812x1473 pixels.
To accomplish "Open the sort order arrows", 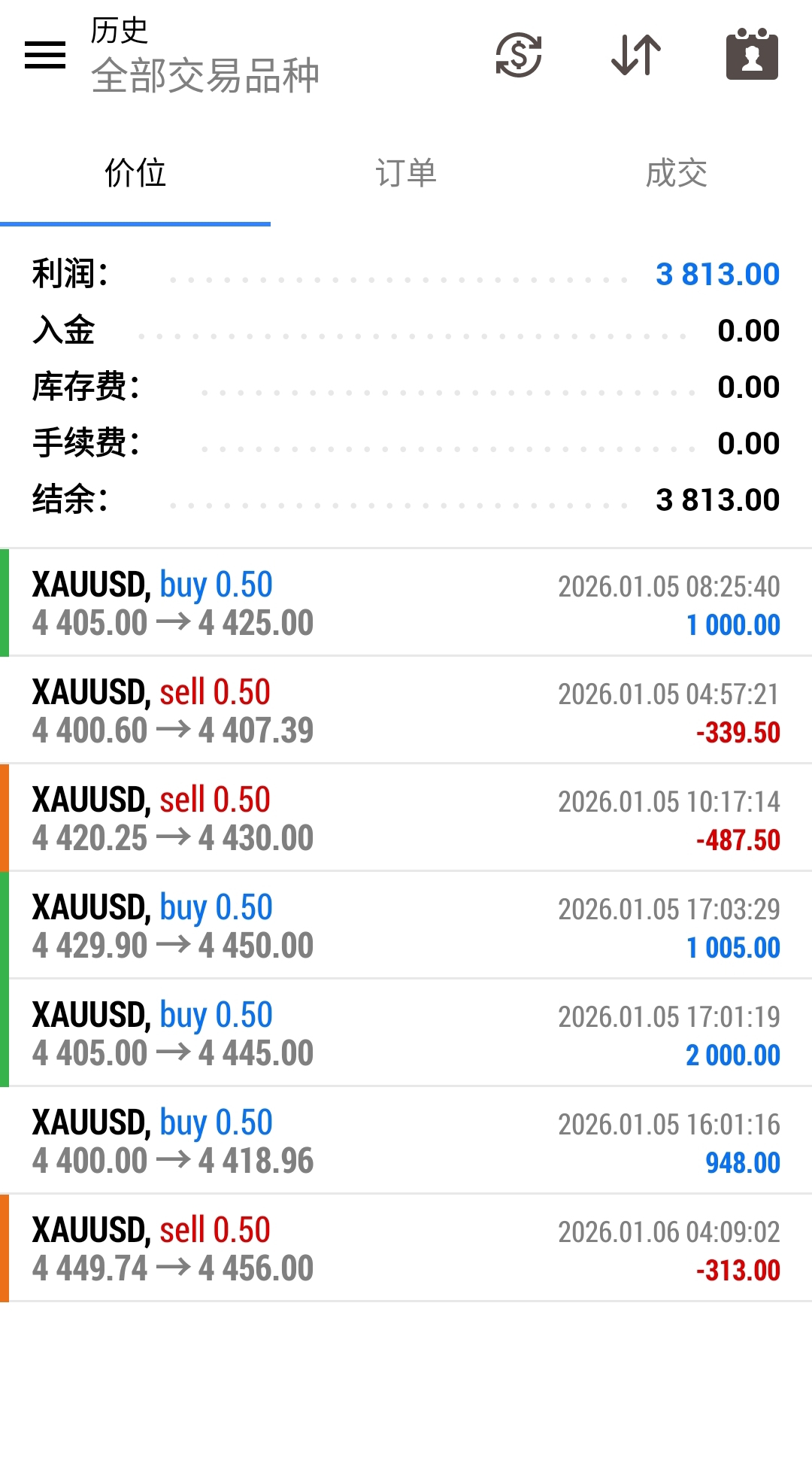I will click(x=636, y=55).
